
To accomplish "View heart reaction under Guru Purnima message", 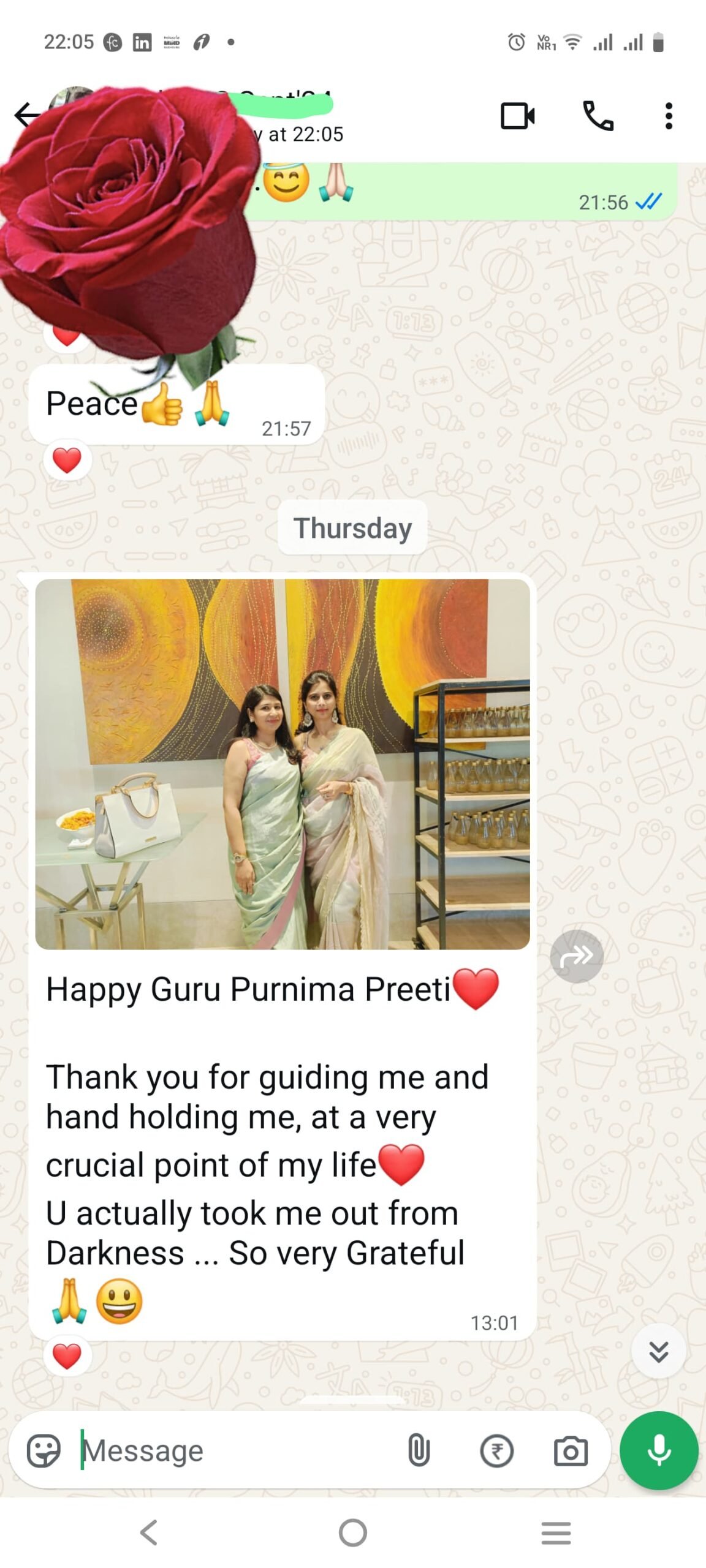I will (x=67, y=1355).
